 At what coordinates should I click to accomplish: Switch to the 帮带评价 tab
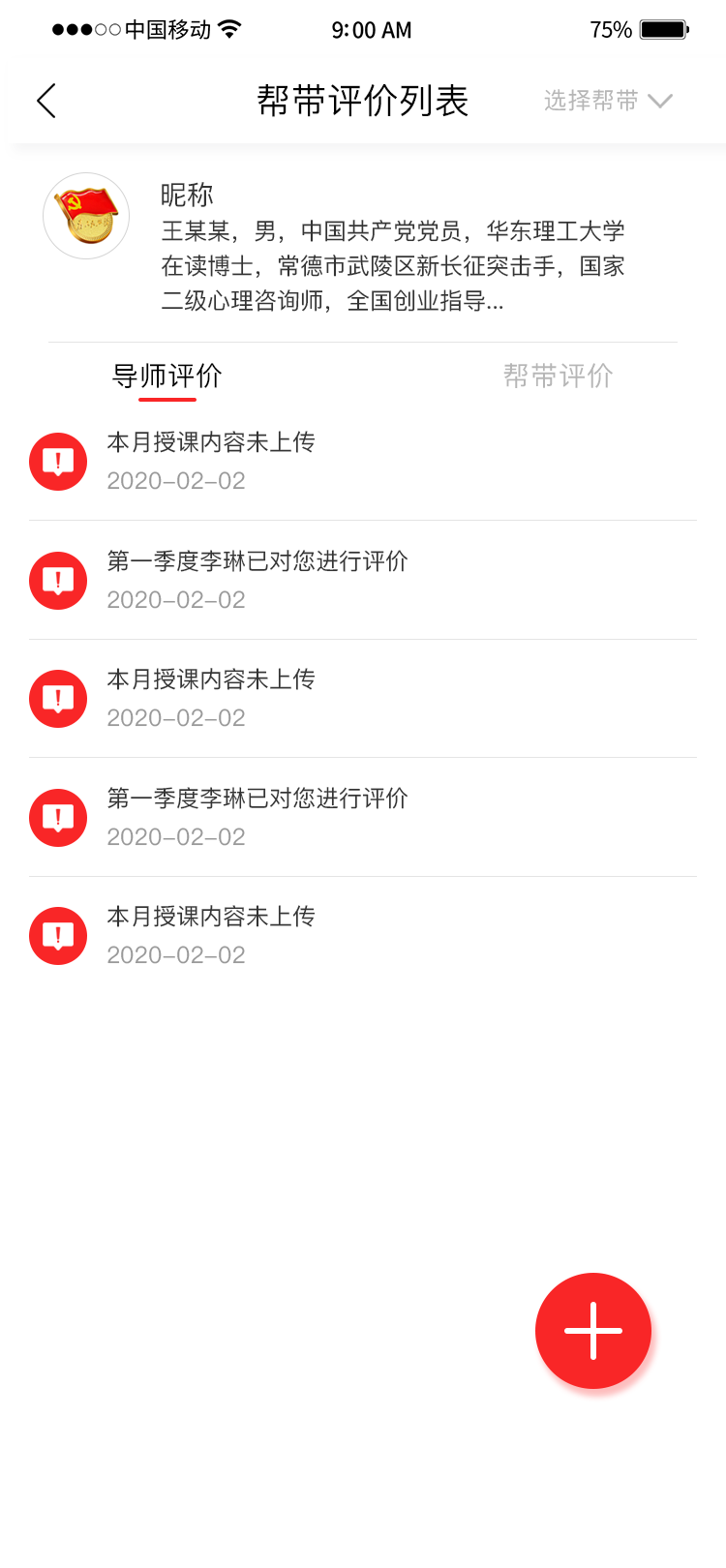[557, 376]
